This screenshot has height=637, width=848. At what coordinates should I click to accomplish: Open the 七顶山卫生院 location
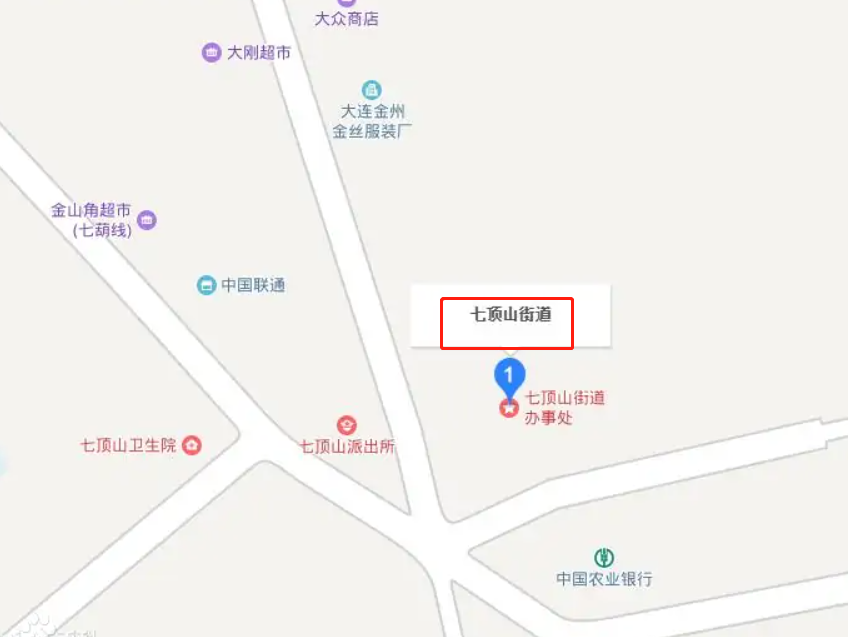click(x=191, y=445)
